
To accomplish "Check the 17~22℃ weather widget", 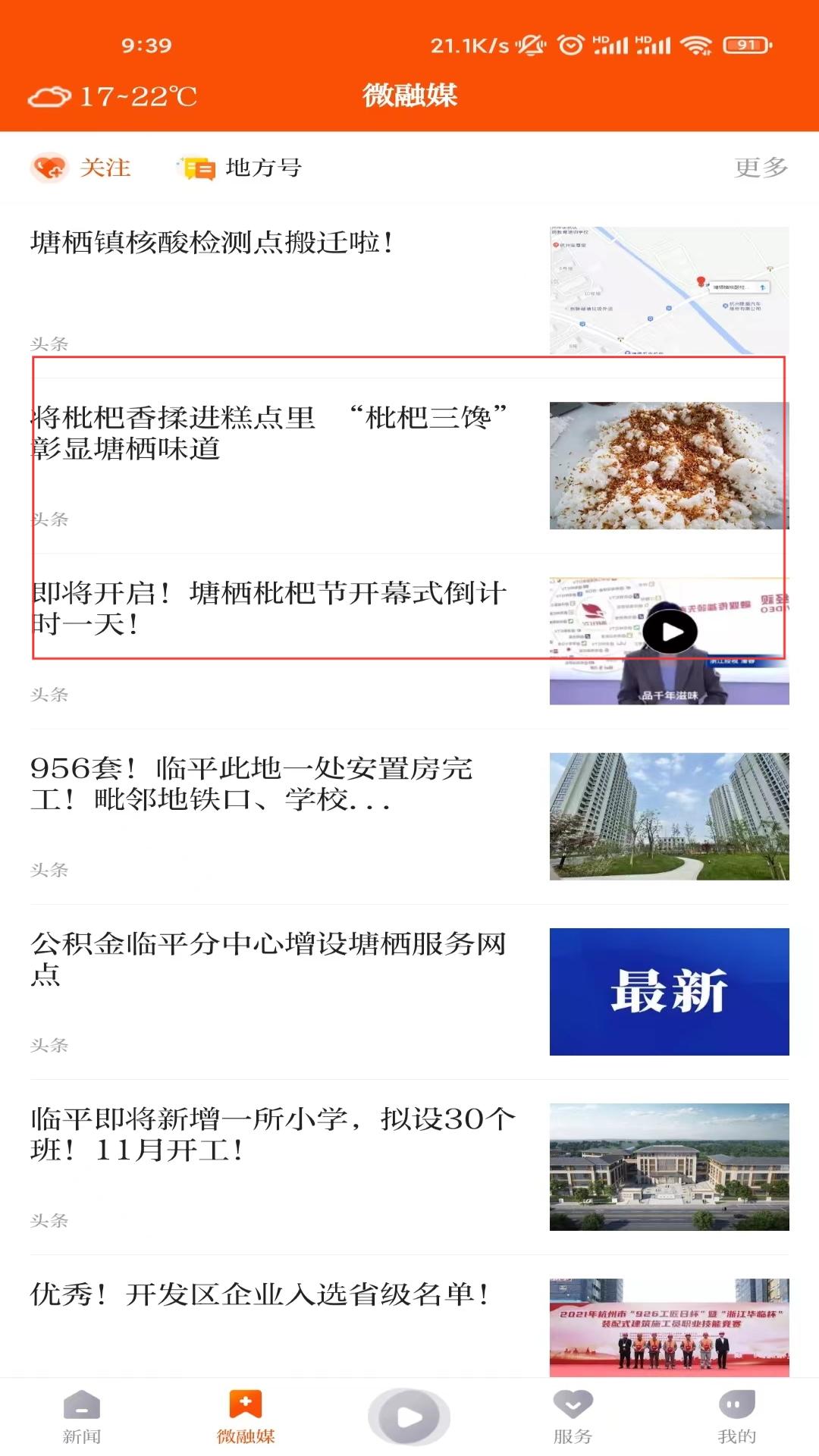I will [113, 96].
